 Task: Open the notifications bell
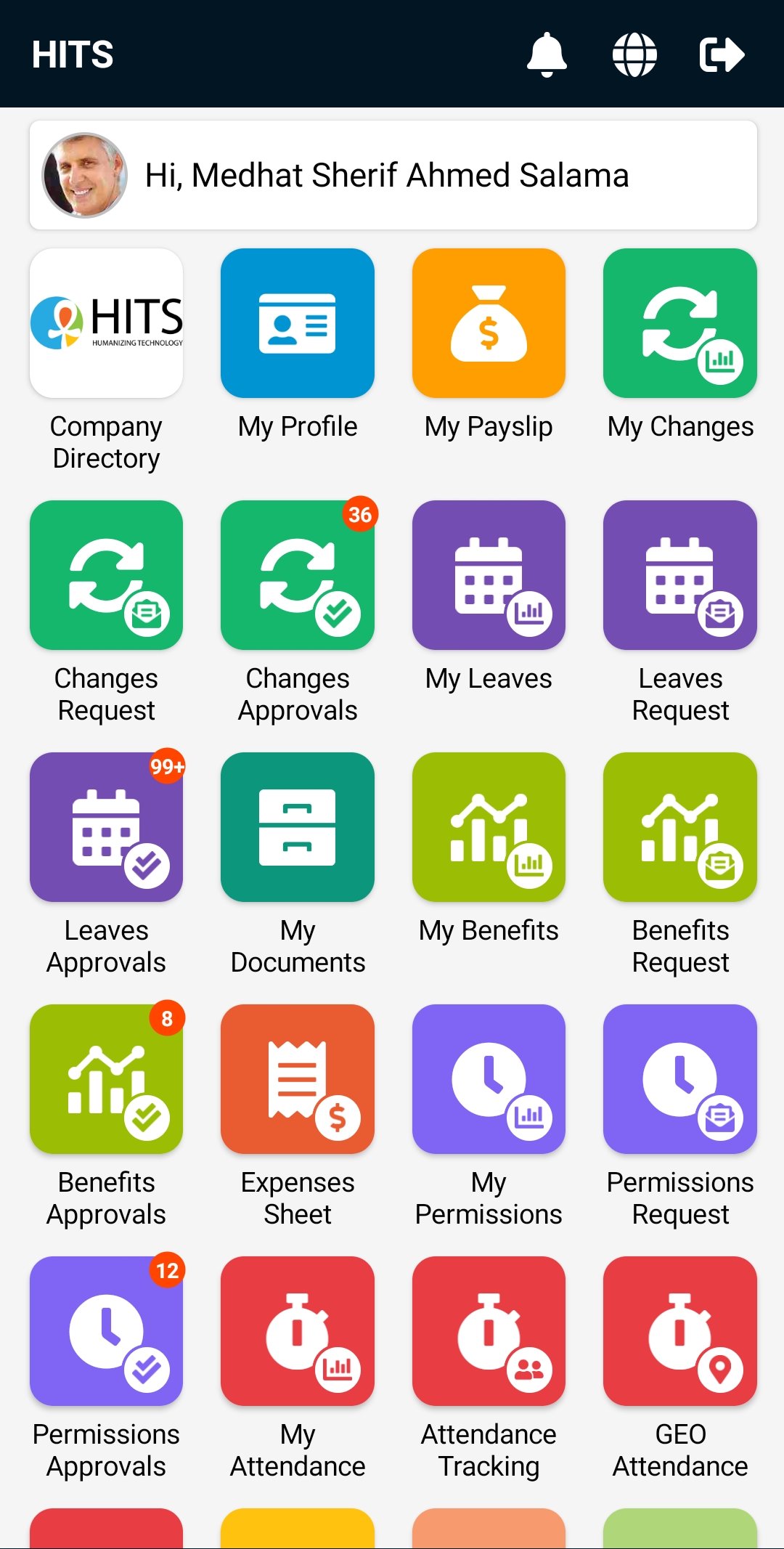[546, 54]
